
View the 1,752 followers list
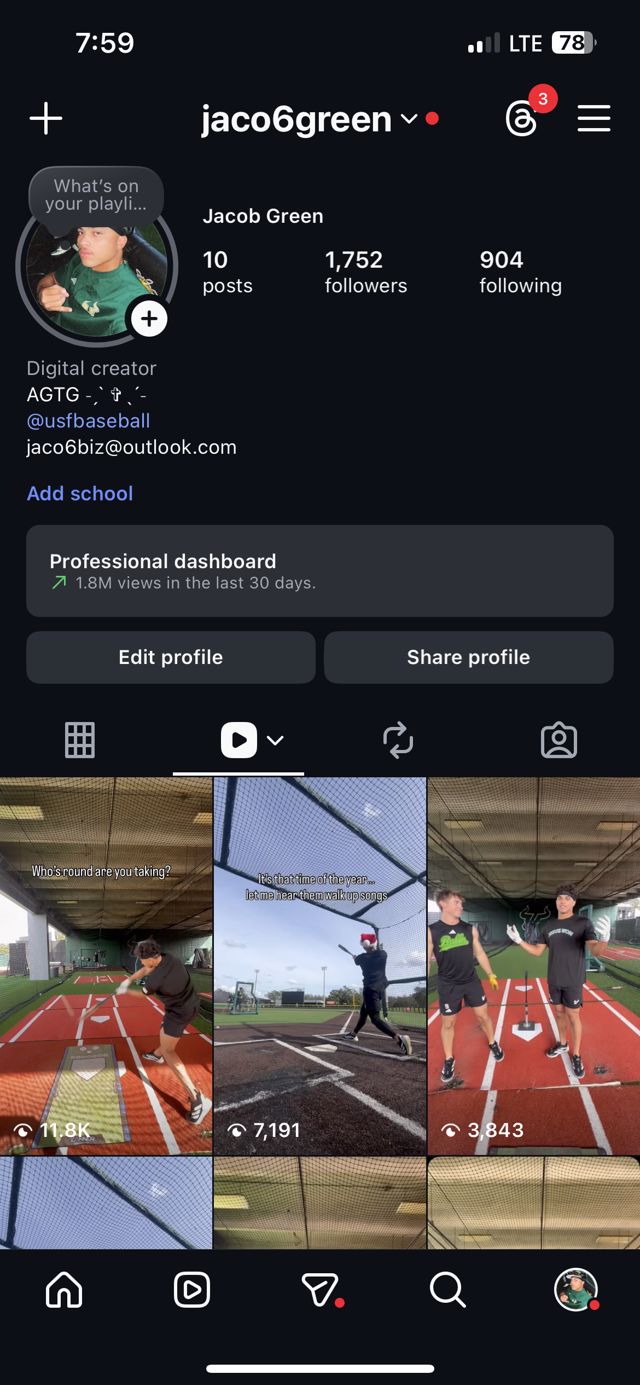pos(365,272)
